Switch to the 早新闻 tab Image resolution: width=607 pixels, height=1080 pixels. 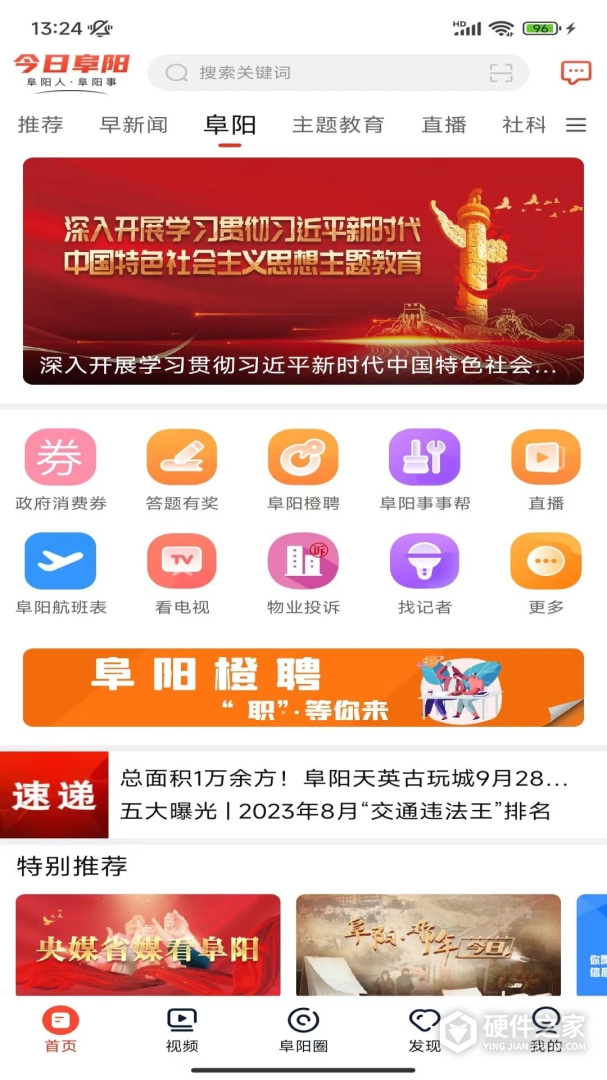[134, 125]
